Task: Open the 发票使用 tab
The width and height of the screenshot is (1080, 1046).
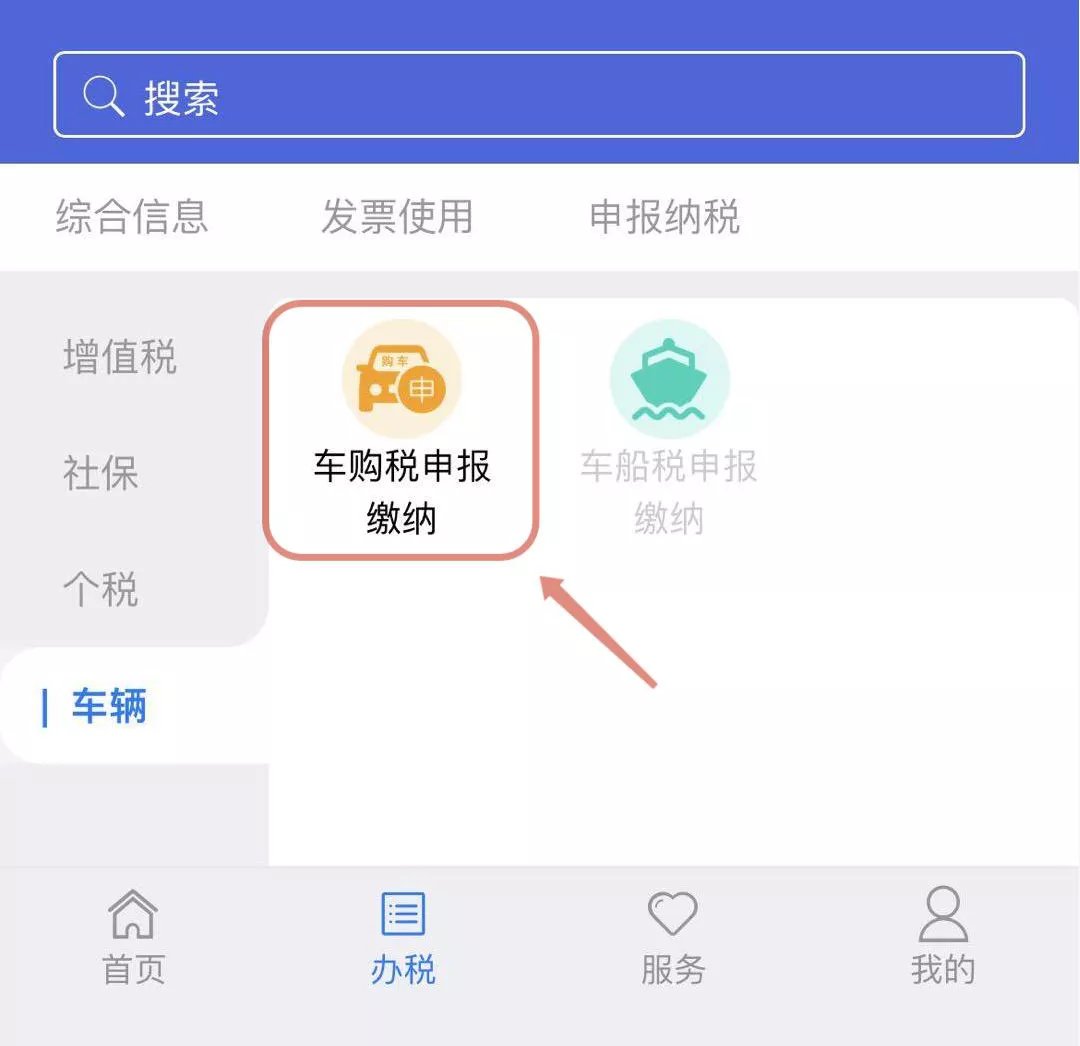Action: point(397,216)
